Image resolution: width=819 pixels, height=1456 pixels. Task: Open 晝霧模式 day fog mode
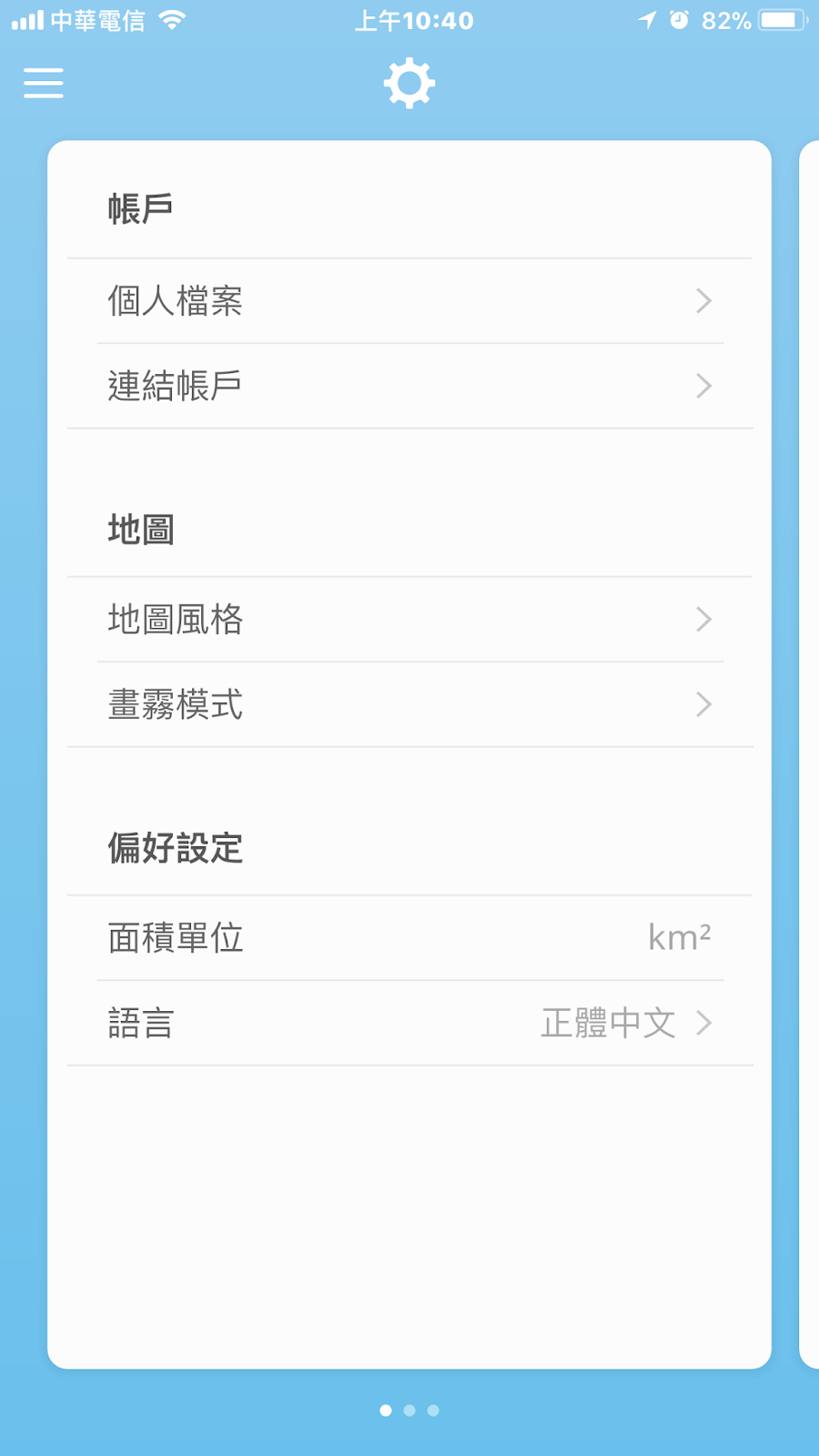point(409,704)
